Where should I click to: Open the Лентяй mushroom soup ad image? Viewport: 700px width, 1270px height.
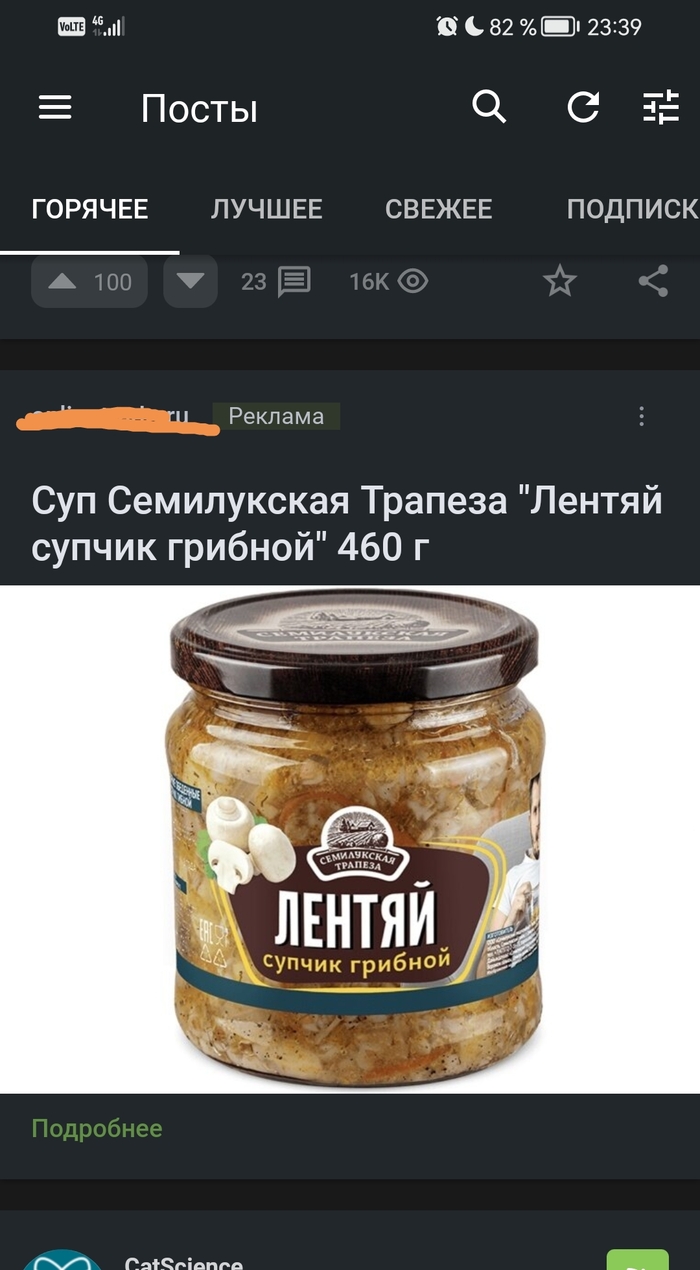[x=350, y=838]
